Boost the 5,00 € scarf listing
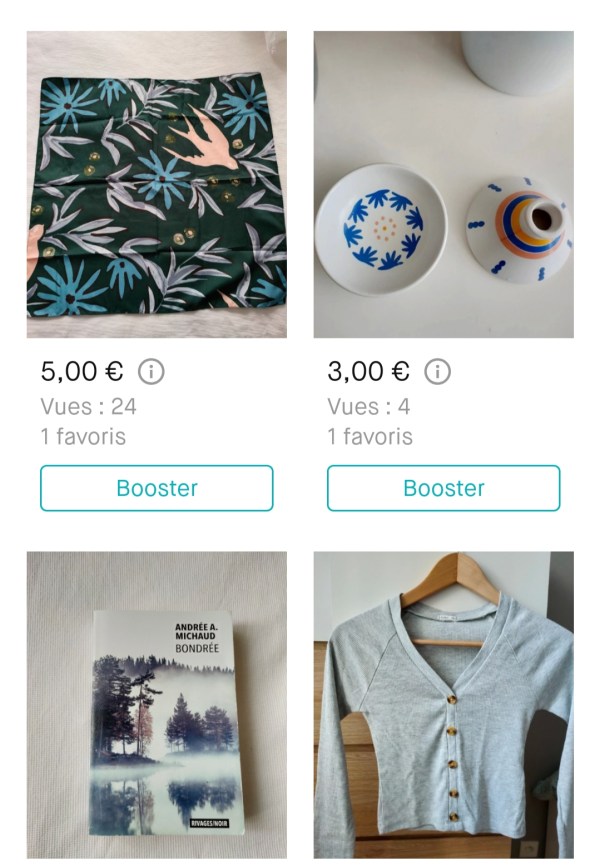This screenshot has width=600, height=866. click(156, 488)
